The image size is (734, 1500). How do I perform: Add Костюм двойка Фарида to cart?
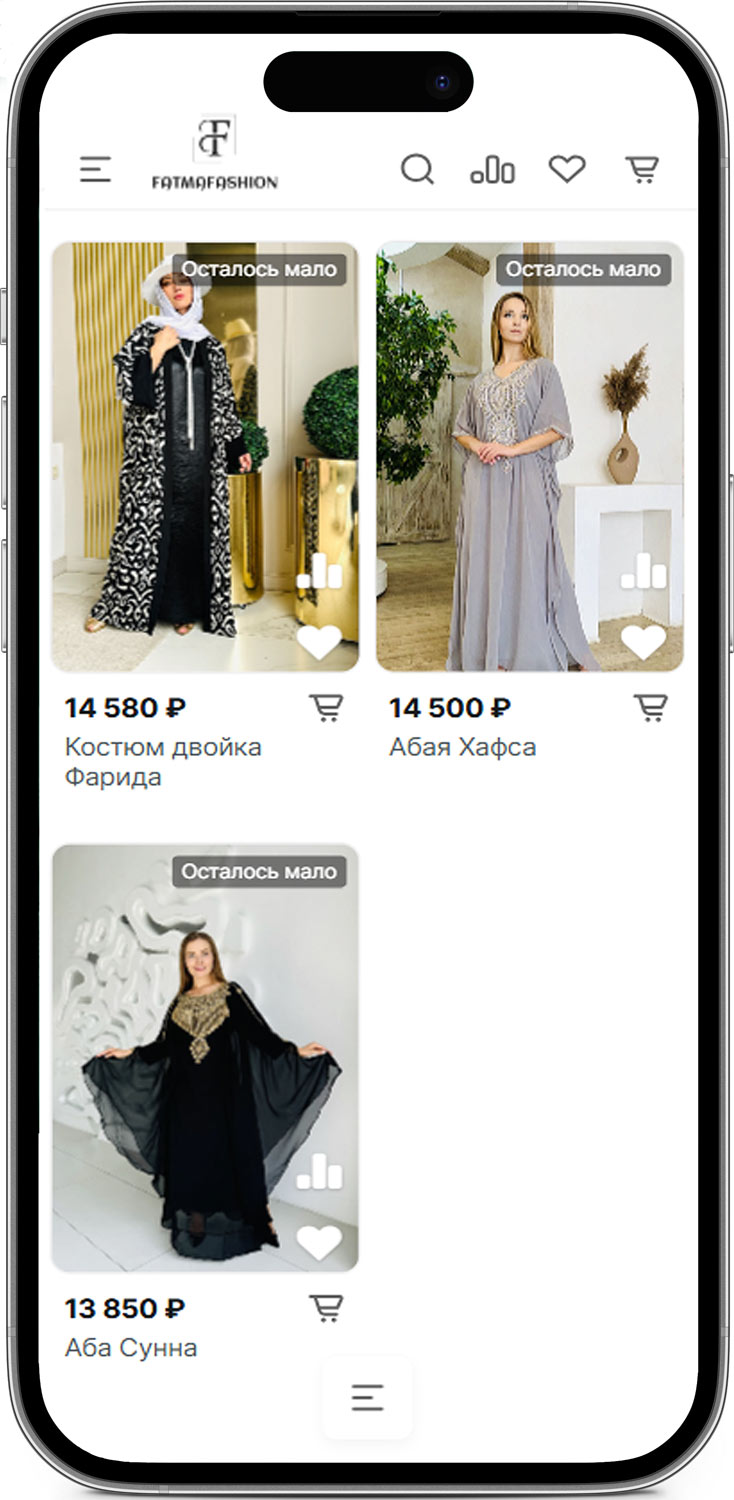coord(326,708)
